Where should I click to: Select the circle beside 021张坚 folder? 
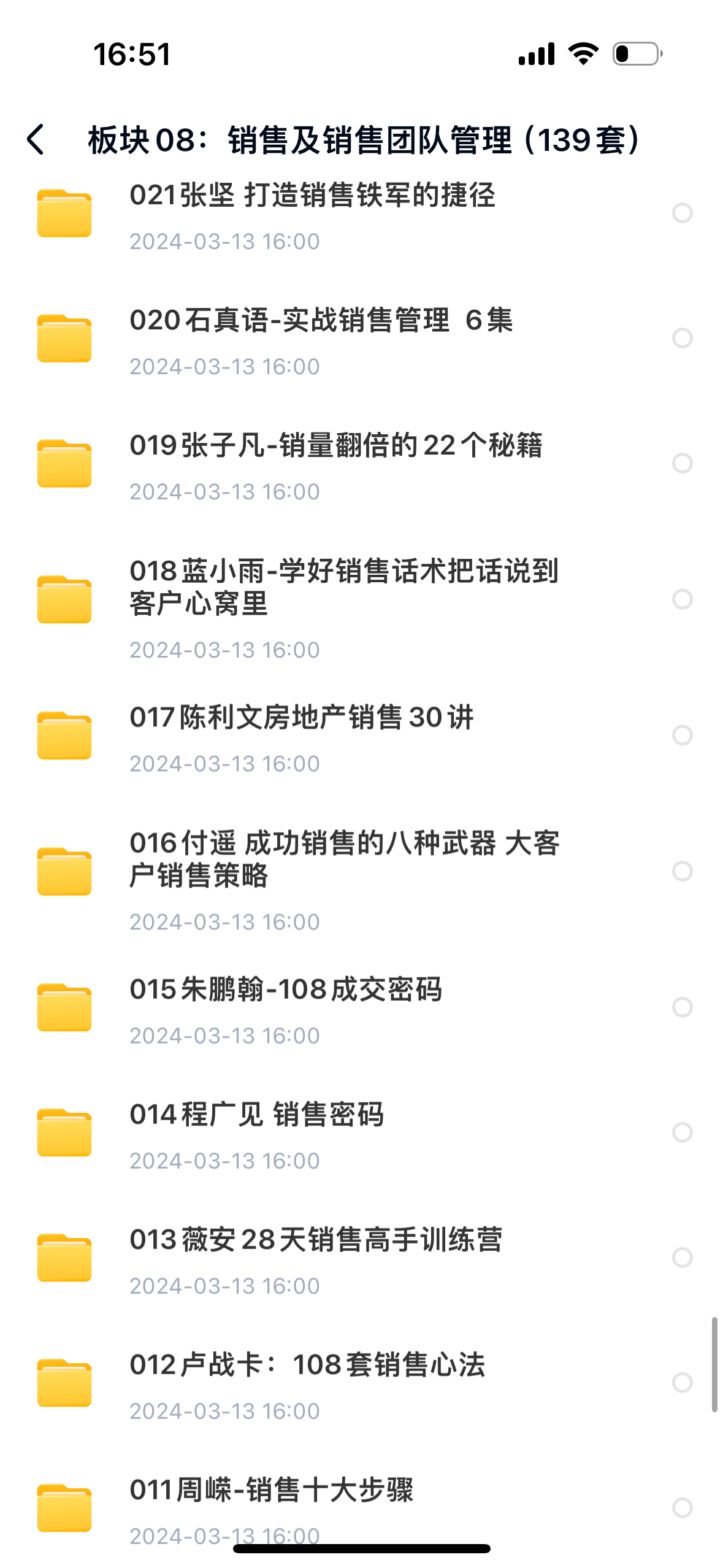[682, 213]
